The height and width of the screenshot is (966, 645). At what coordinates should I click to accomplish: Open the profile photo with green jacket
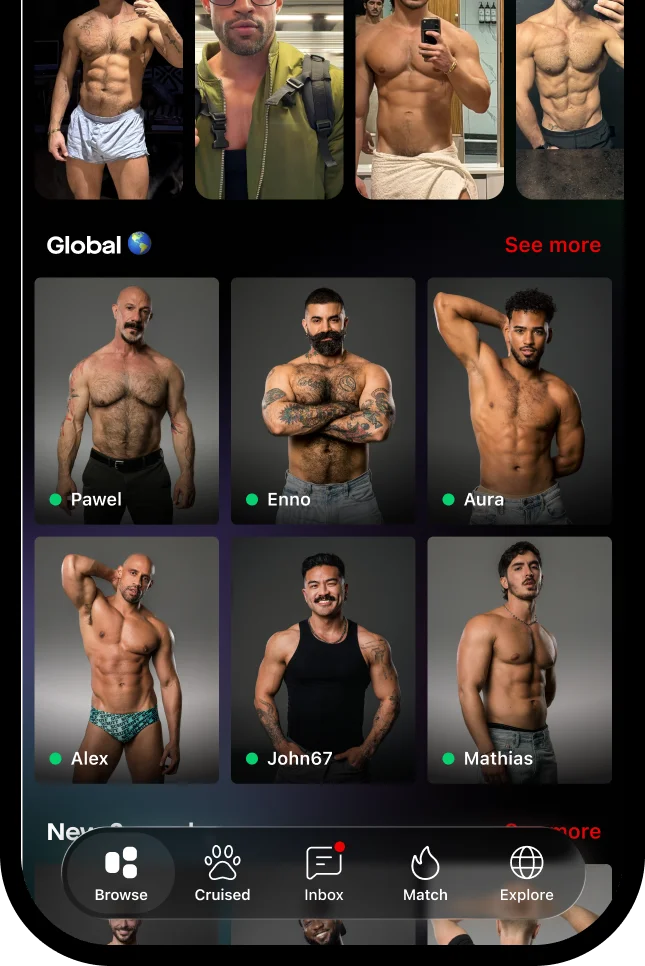[x=269, y=99]
